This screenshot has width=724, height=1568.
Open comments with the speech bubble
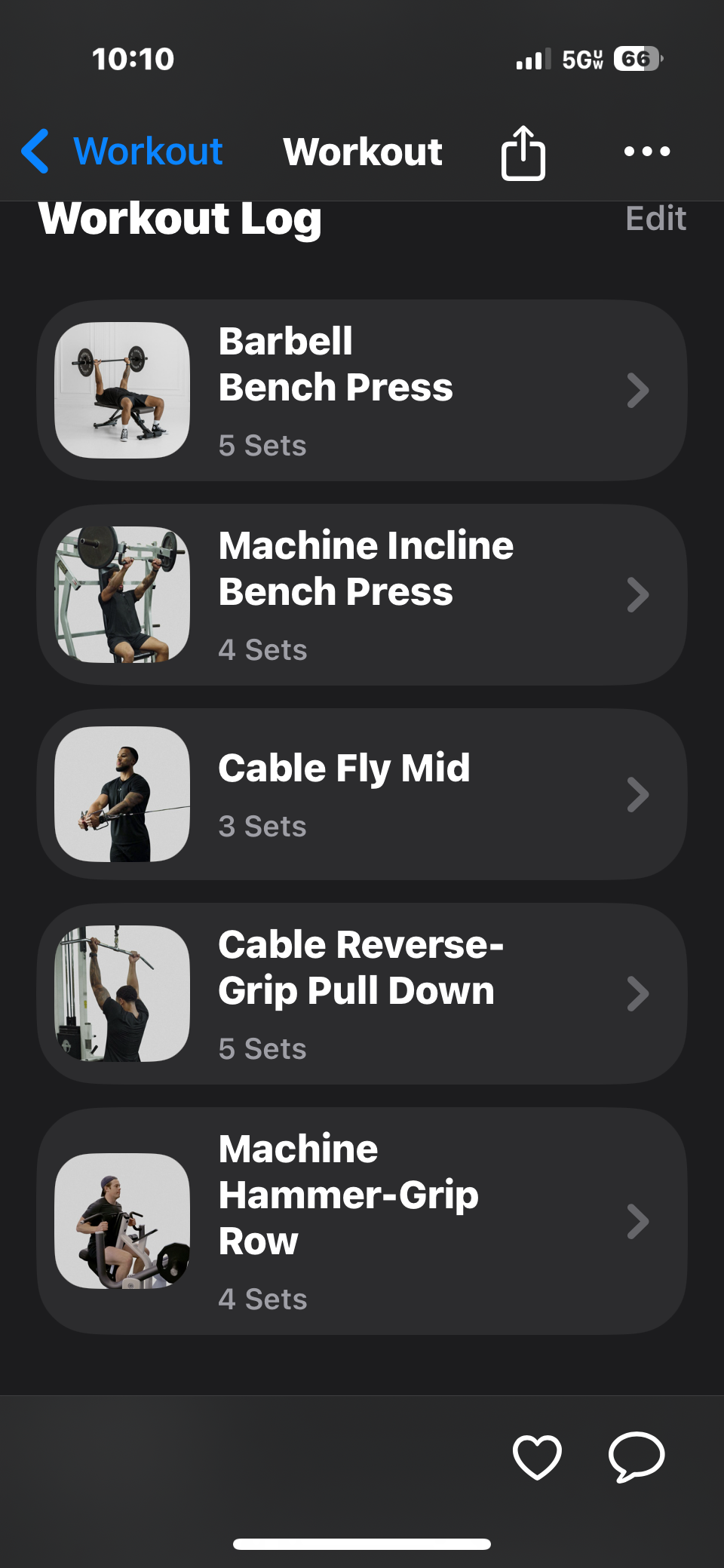pos(637,1456)
